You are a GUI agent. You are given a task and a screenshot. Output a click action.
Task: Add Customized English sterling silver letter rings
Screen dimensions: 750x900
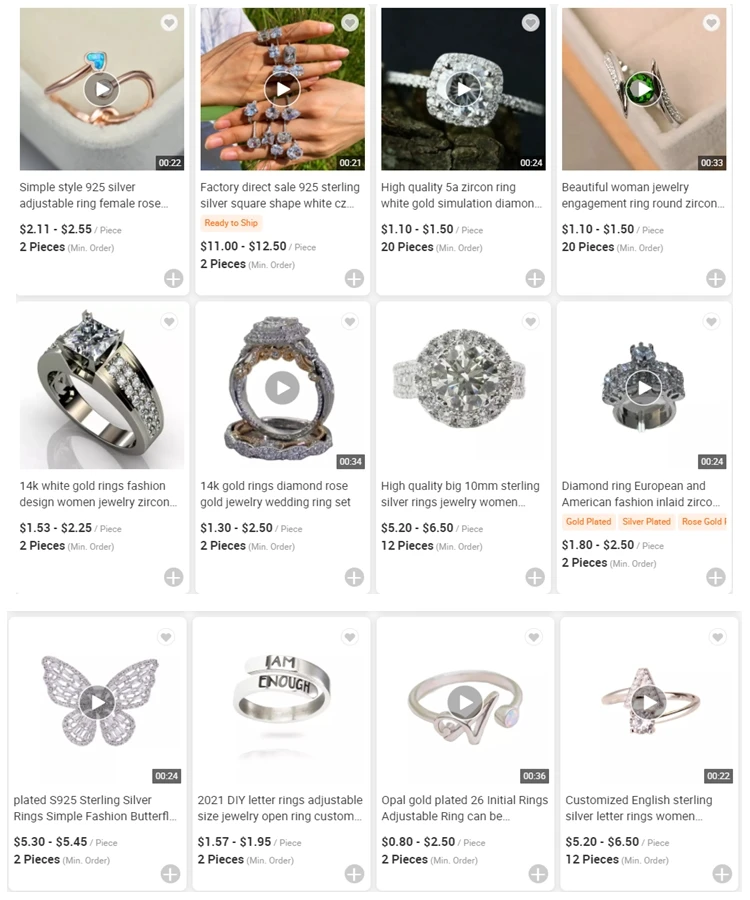point(721,874)
